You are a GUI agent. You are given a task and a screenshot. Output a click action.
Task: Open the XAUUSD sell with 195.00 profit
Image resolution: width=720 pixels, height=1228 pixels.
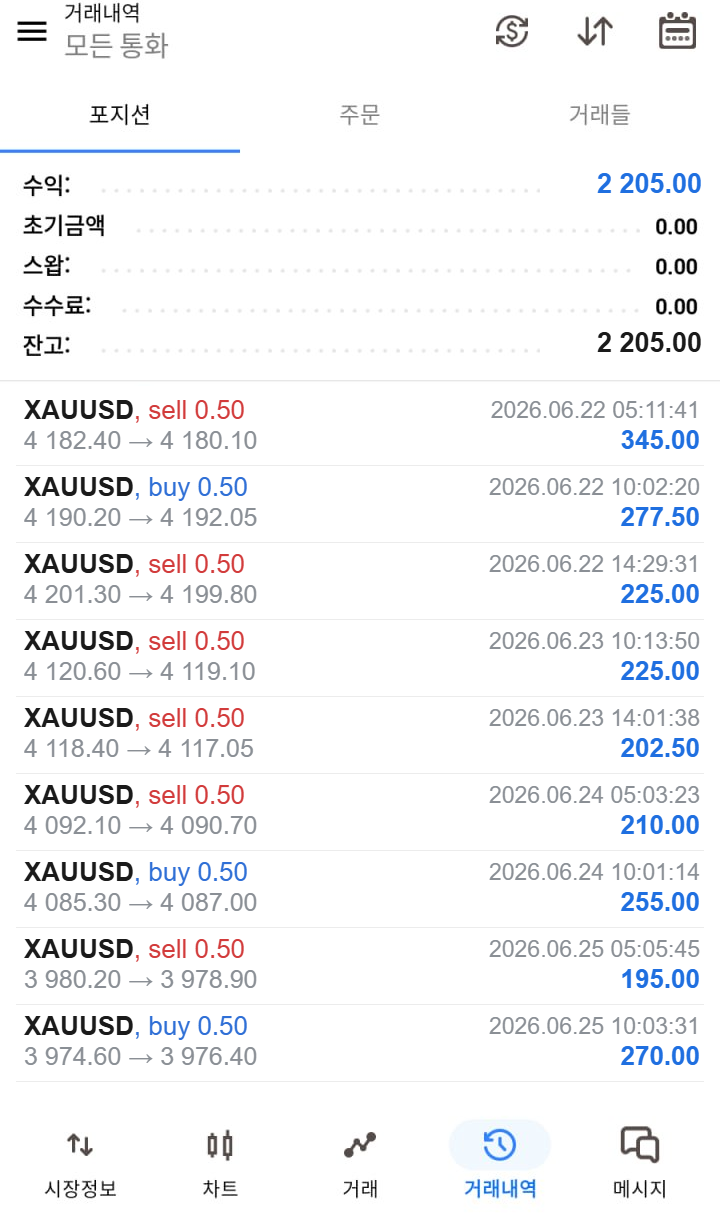click(x=360, y=965)
